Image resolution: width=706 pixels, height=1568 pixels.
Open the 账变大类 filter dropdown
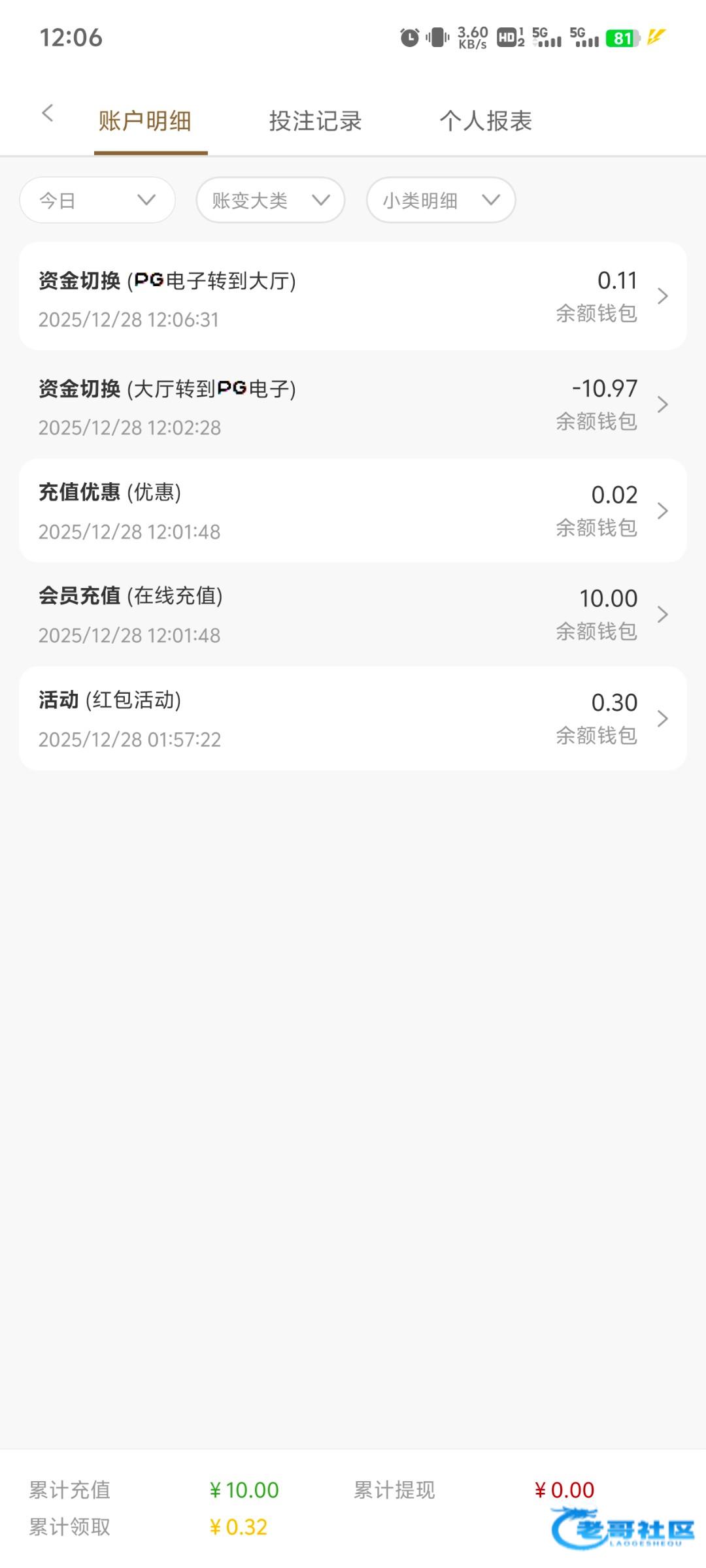pos(271,200)
